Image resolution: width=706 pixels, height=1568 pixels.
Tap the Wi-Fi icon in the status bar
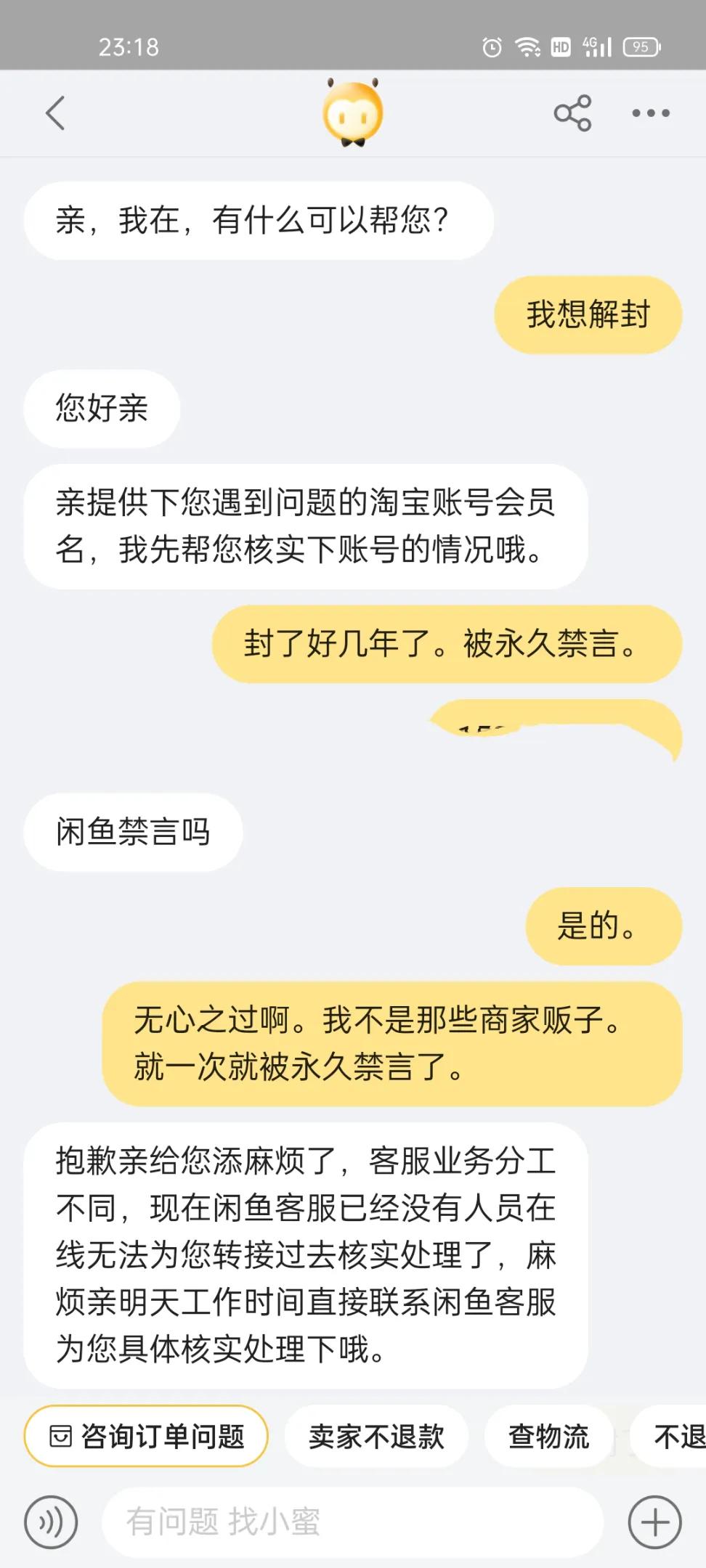[526, 48]
